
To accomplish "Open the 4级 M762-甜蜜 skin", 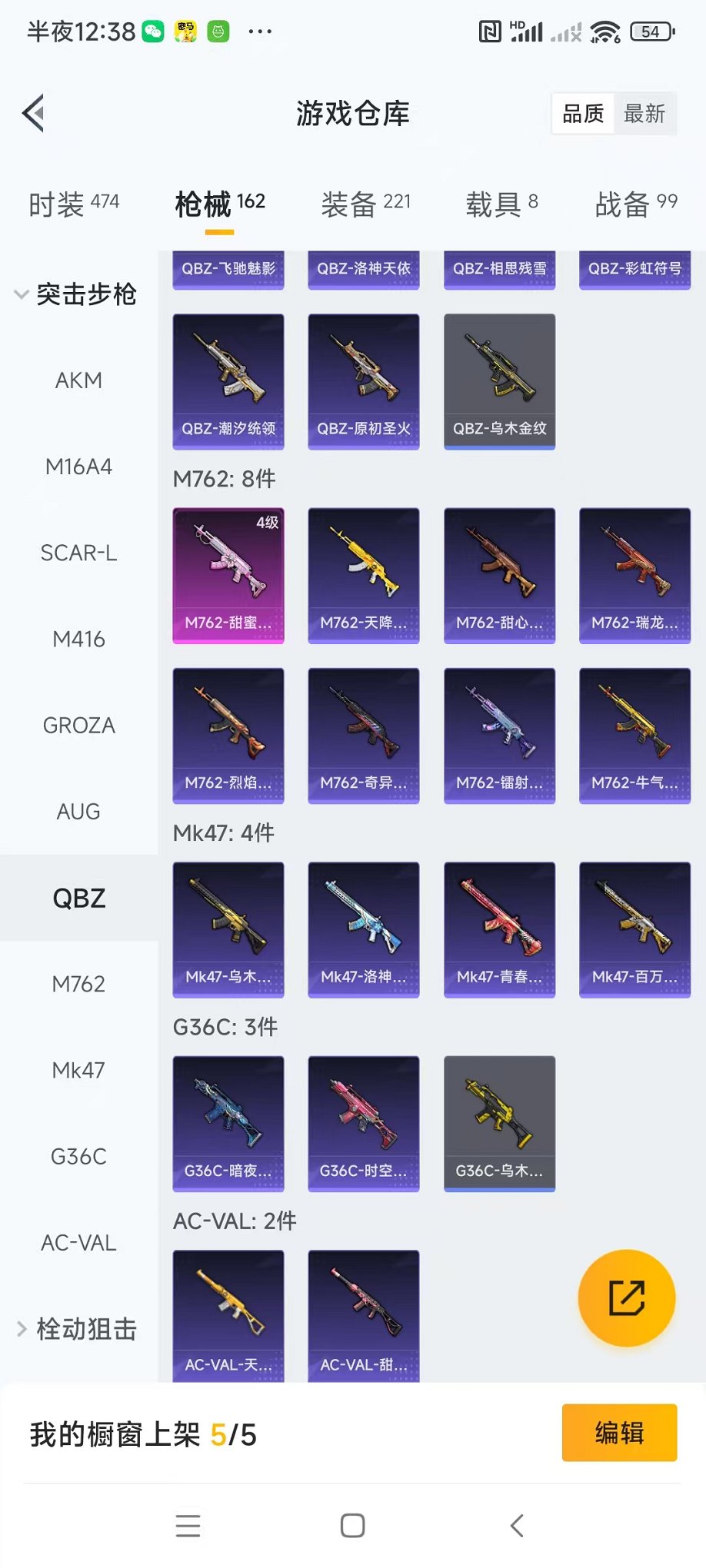I will pyautogui.click(x=228, y=575).
